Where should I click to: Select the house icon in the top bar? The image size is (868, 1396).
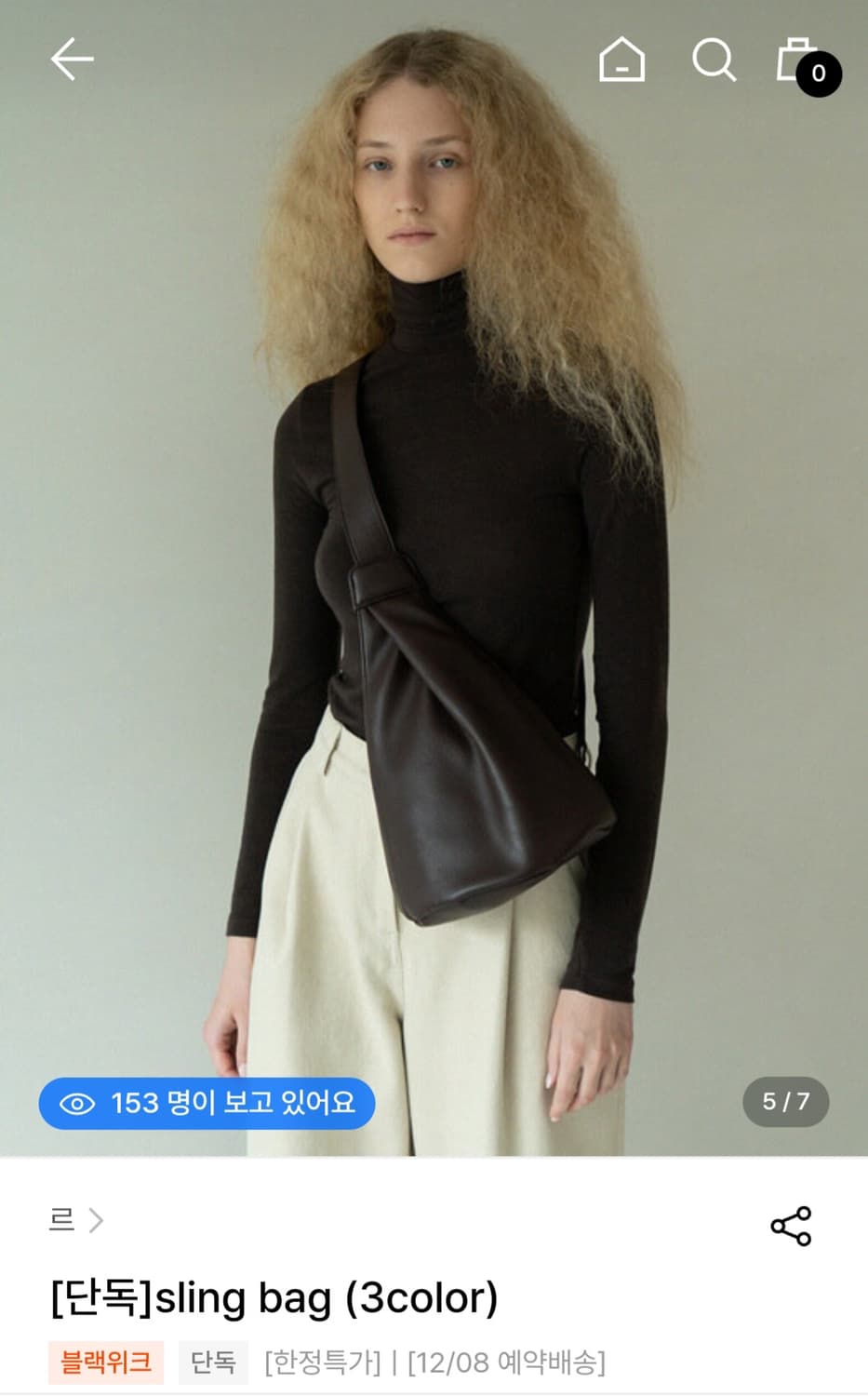coord(621,60)
